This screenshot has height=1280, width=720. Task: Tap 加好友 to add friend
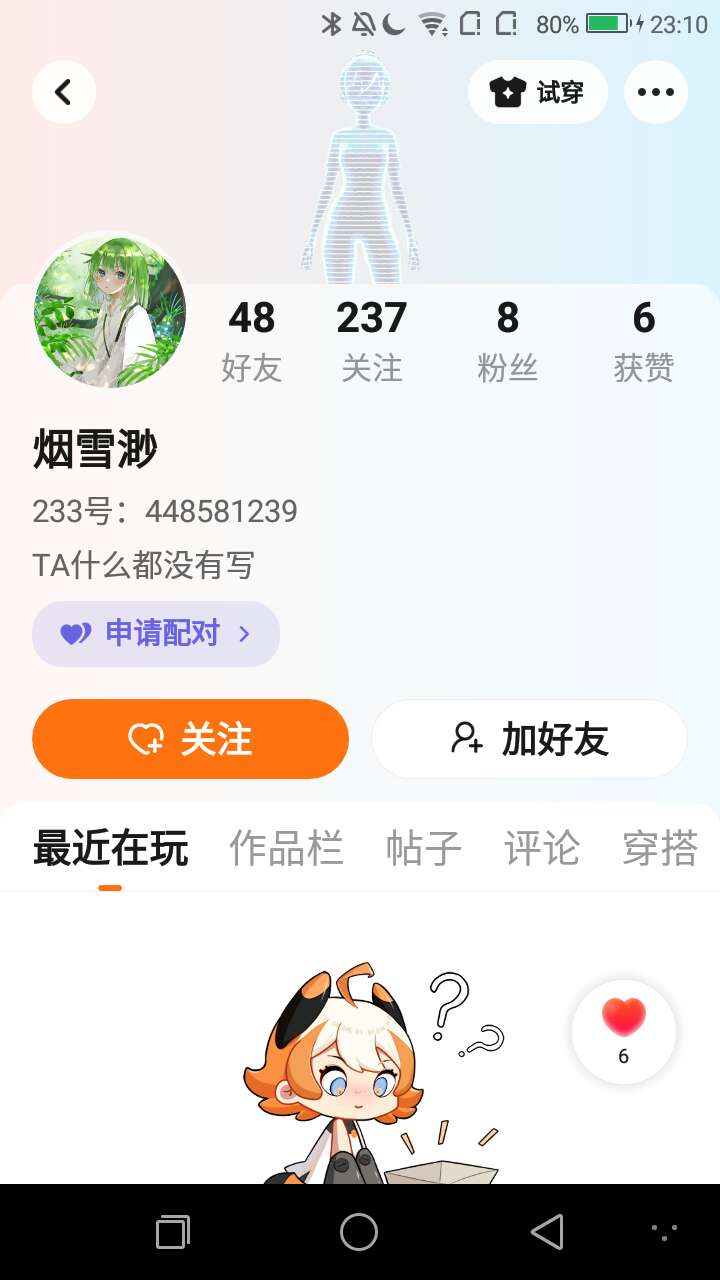click(529, 739)
